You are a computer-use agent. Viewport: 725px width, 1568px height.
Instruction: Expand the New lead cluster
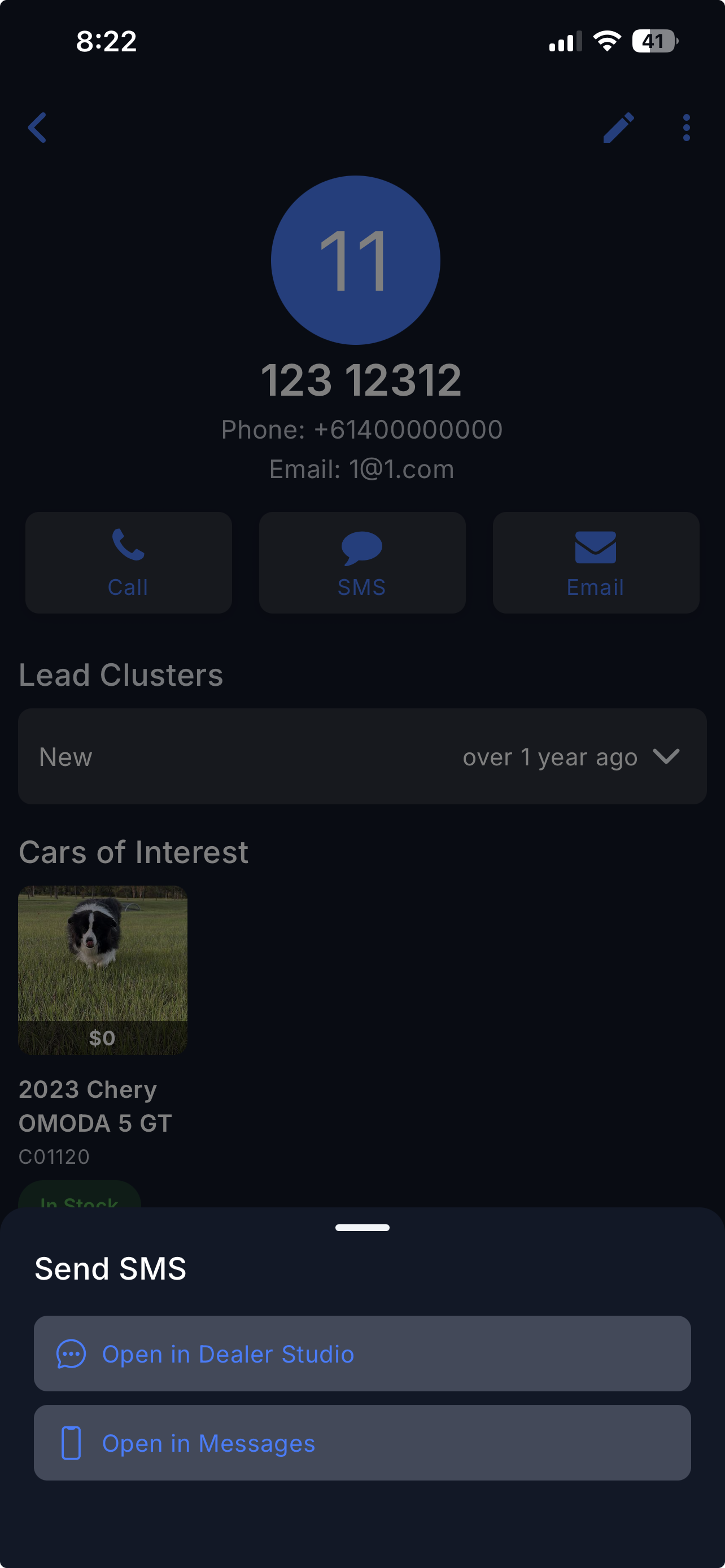pyautogui.click(x=361, y=756)
